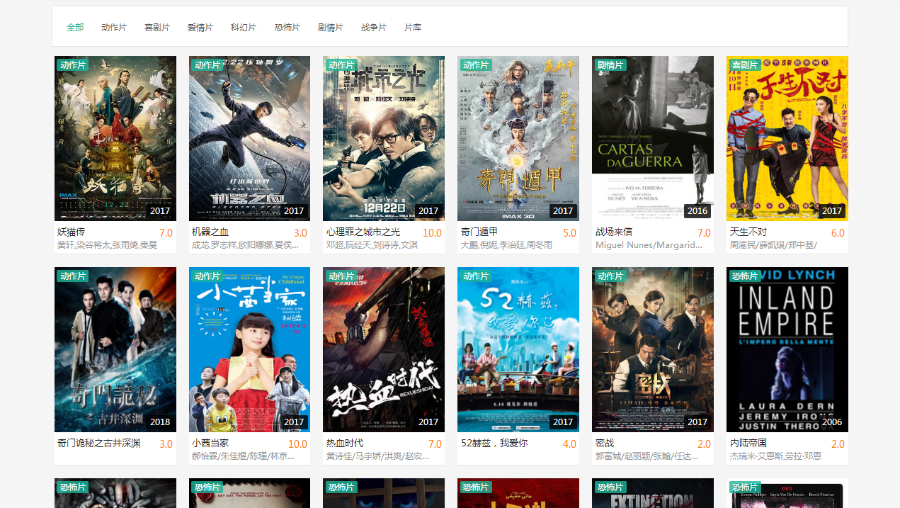Select the movie 天生不对
900x508 pixels.
click(786, 138)
